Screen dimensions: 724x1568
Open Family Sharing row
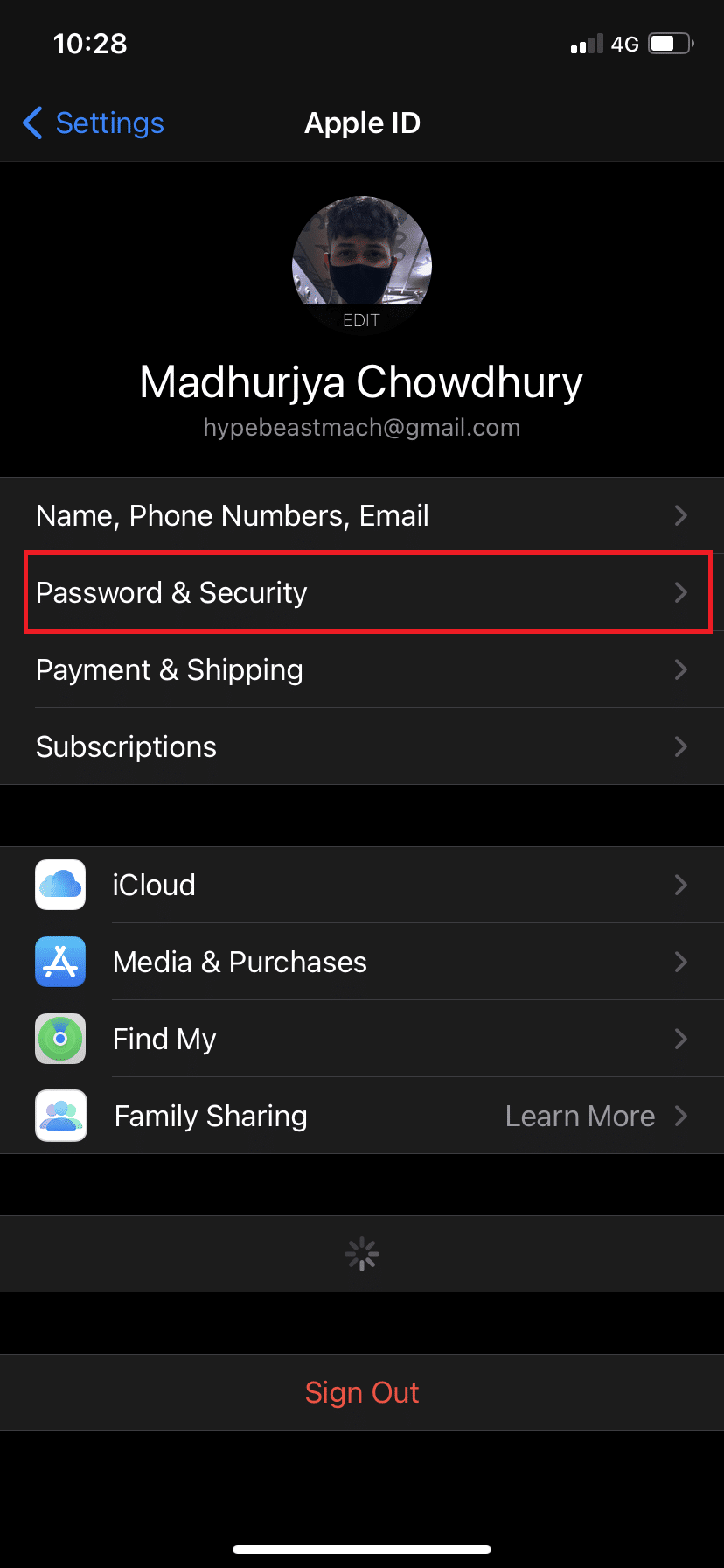362,1116
